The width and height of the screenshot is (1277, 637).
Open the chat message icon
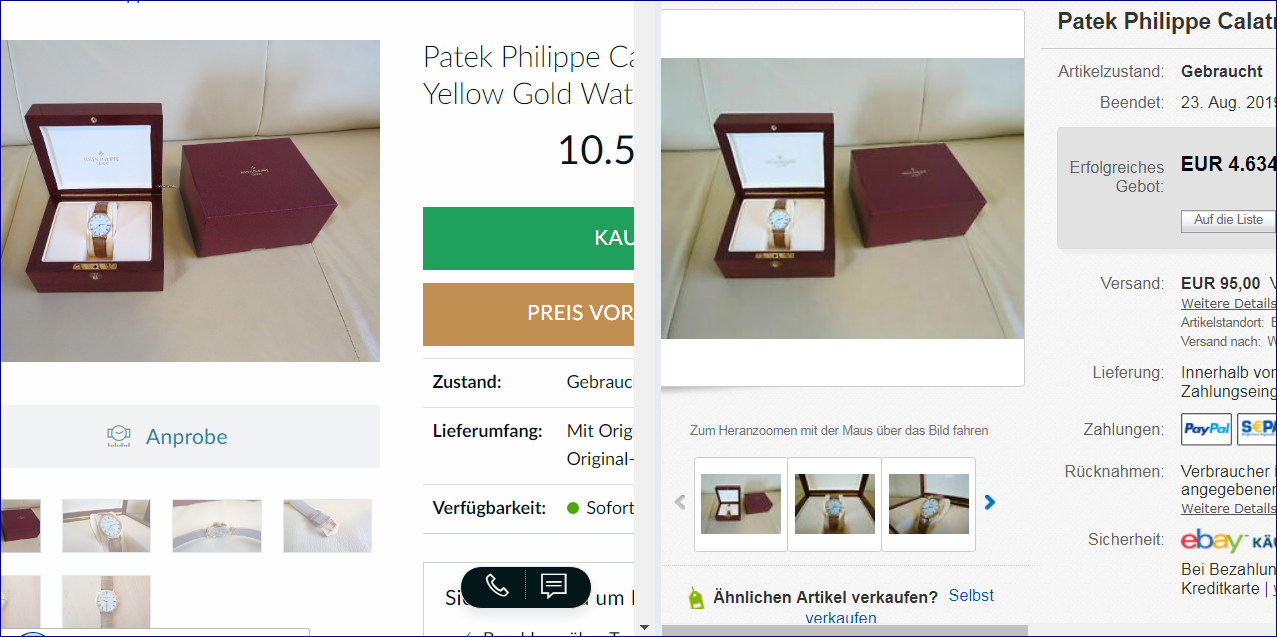coord(554,586)
